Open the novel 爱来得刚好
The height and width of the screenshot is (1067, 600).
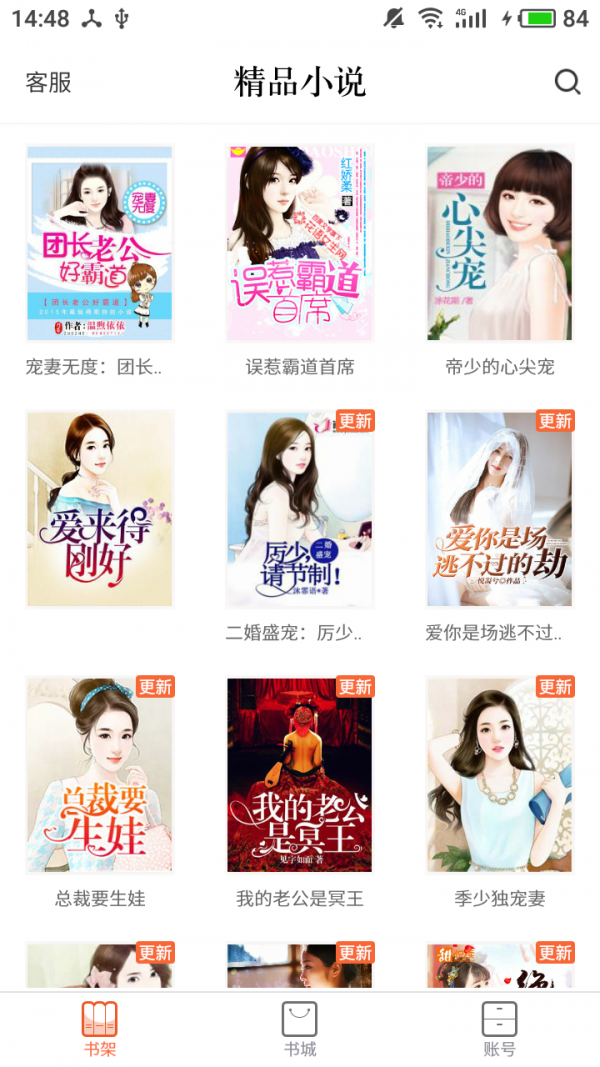[100, 508]
